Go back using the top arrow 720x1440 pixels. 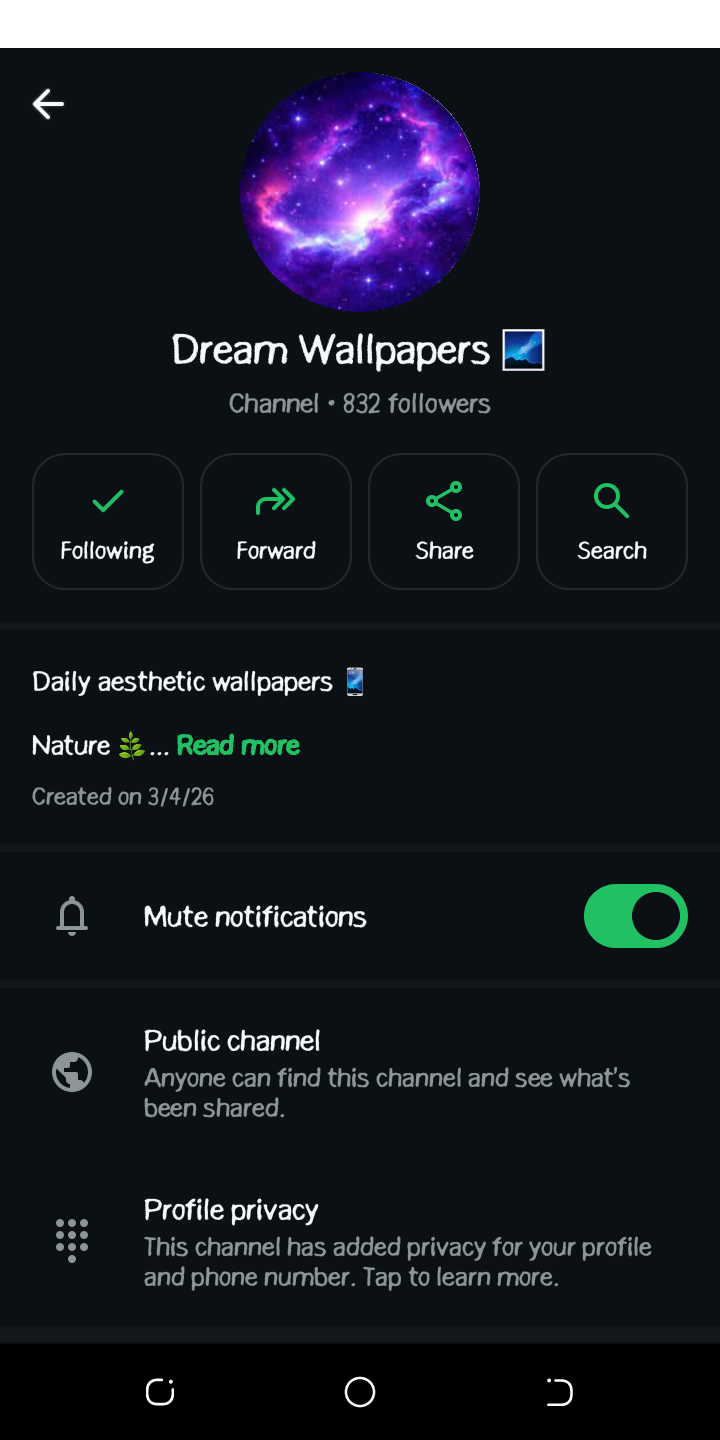coord(48,104)
